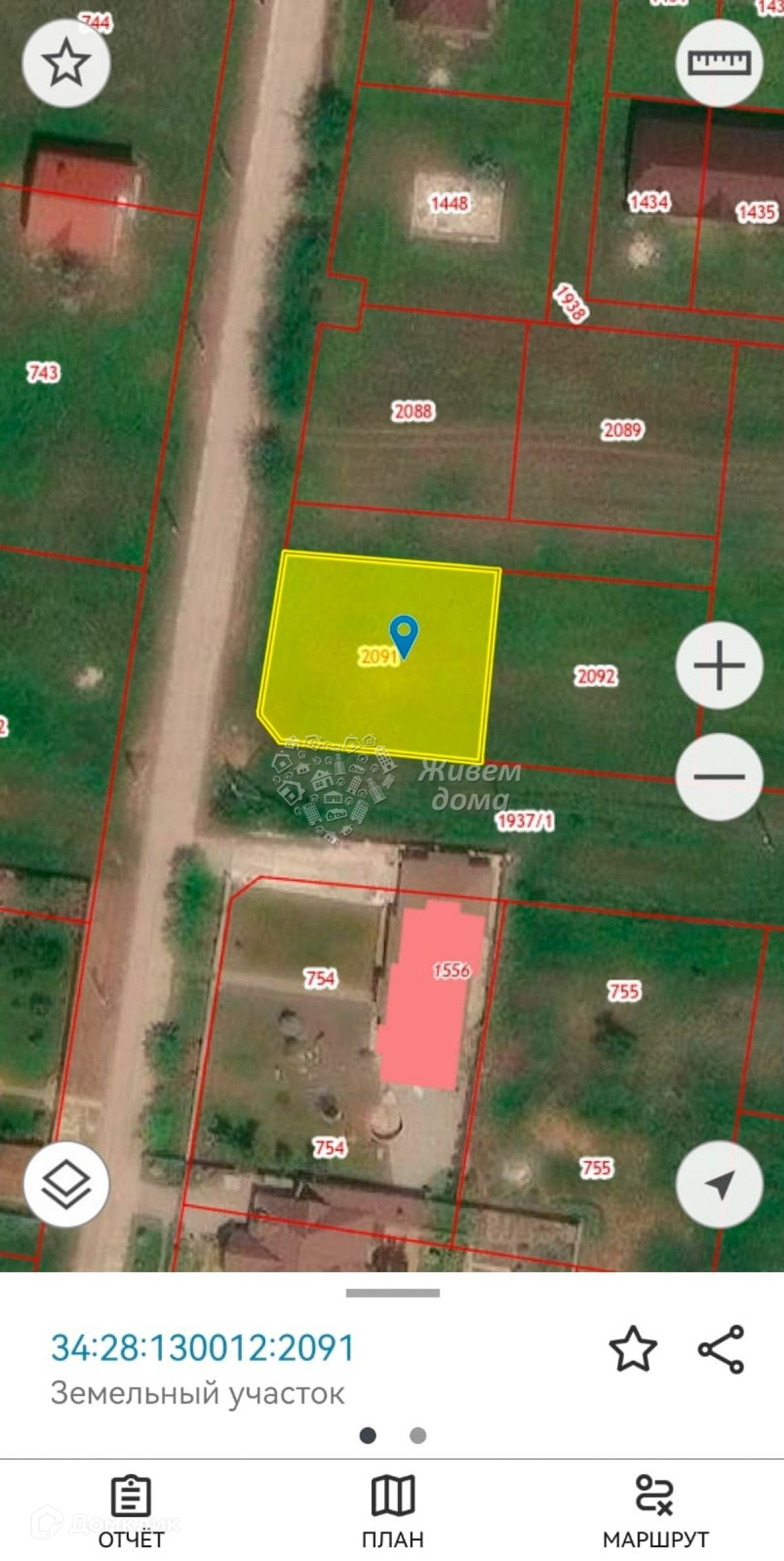Screen dimensions: 784x1561
Task: Share this land parcel
Action: (721, 1349)
